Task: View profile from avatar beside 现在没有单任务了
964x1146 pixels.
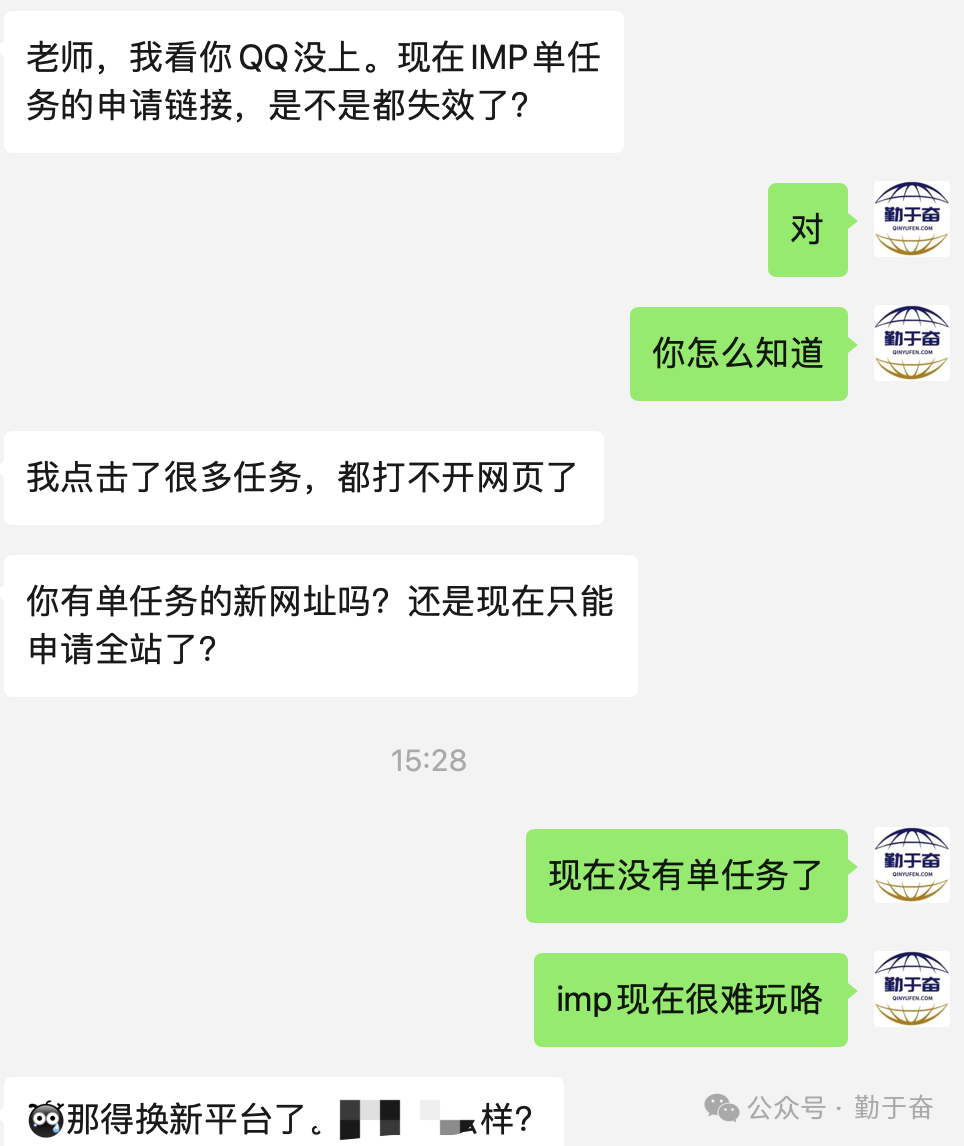Action: (911, 865)
